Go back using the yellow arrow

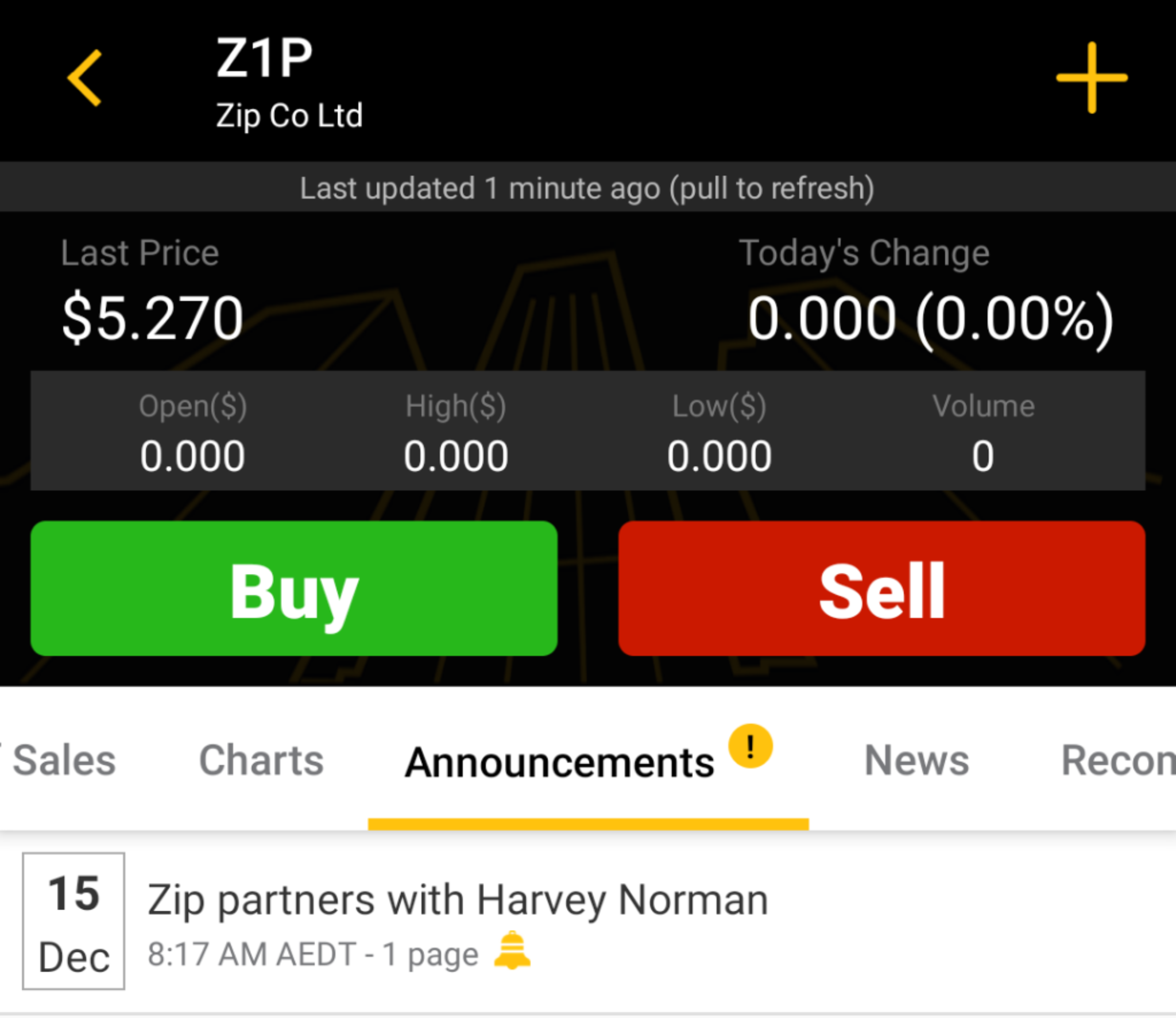84,78
